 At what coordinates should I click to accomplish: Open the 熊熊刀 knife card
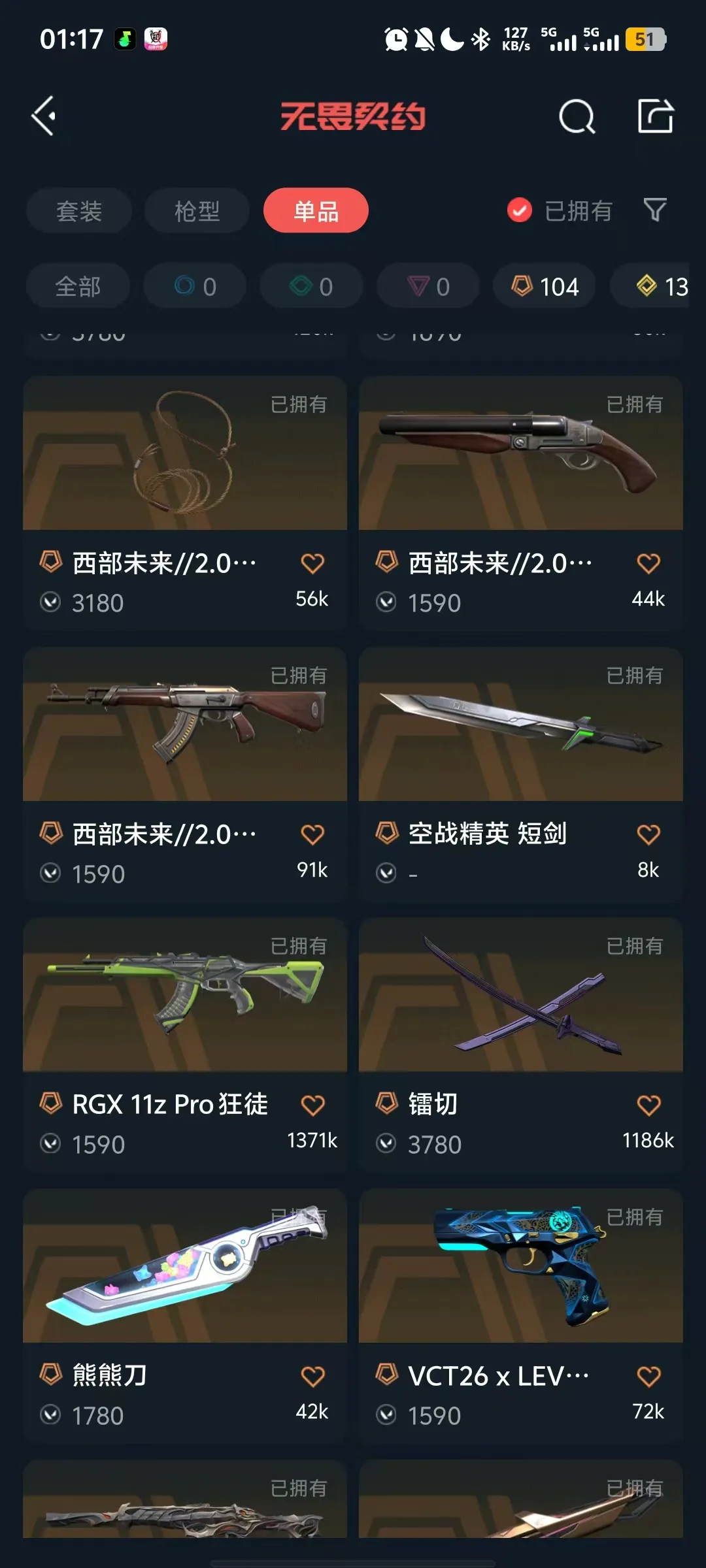click(x=185, y=1315)
